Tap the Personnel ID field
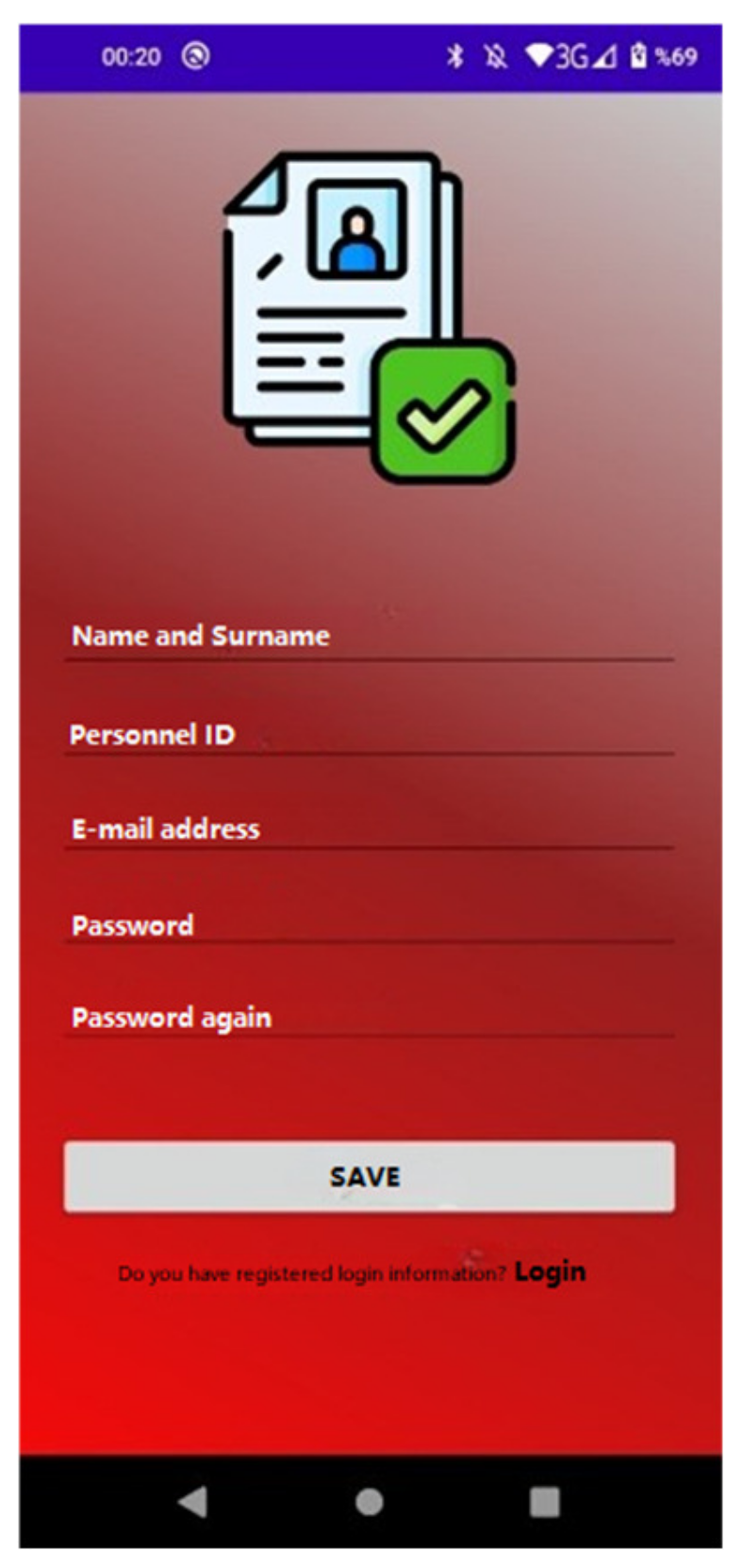The image size is (743, 1568). [368, 734]
